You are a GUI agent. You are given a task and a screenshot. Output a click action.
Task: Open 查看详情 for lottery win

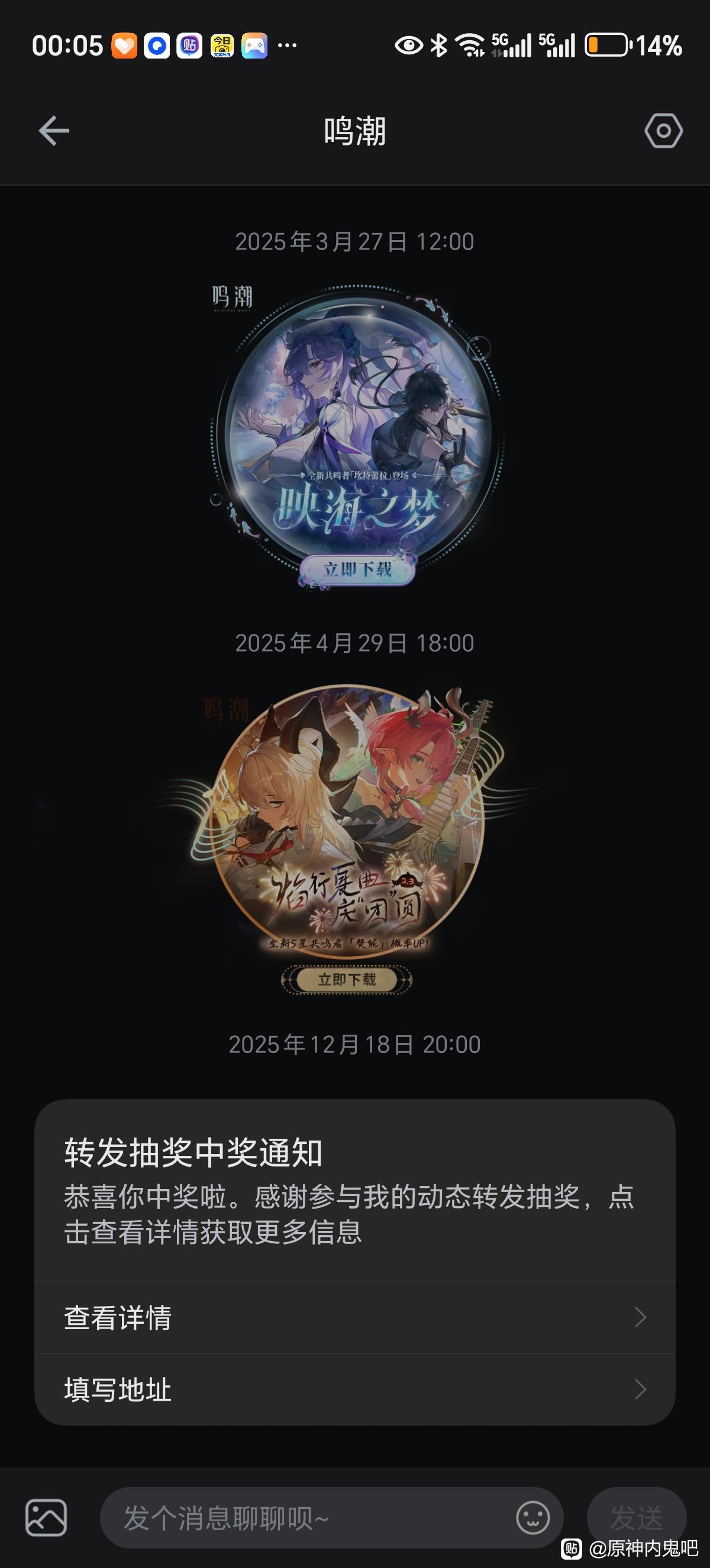(355, 1317)
